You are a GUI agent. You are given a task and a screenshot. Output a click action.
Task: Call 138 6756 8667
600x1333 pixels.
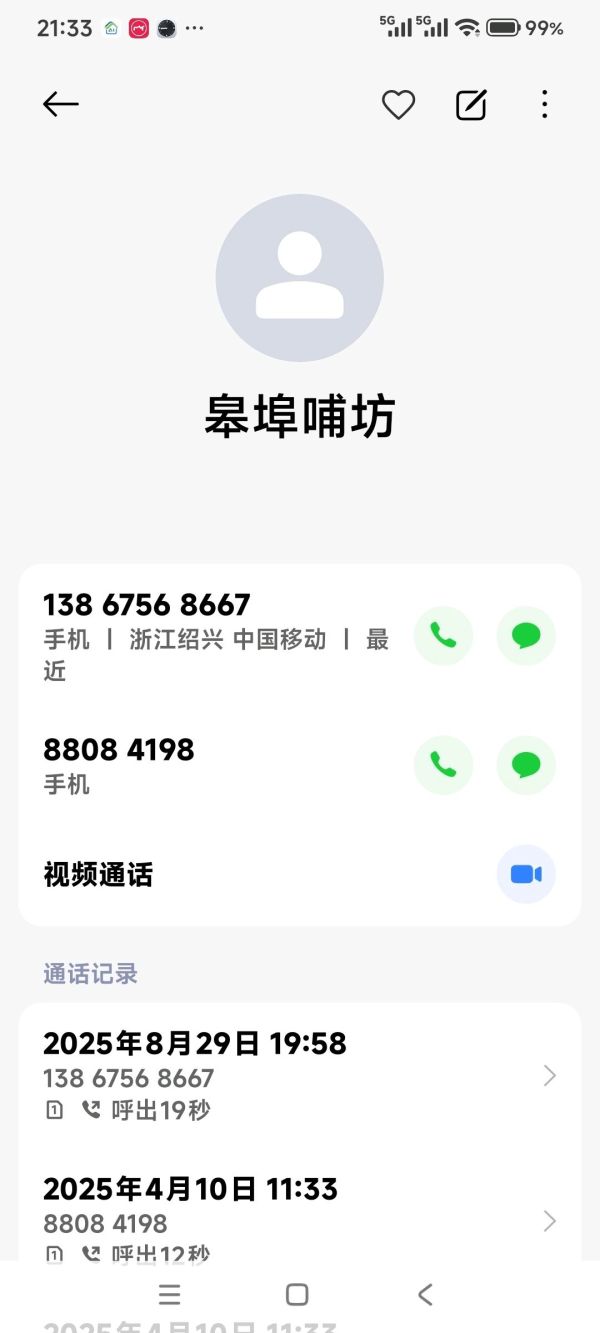(443, 636)
